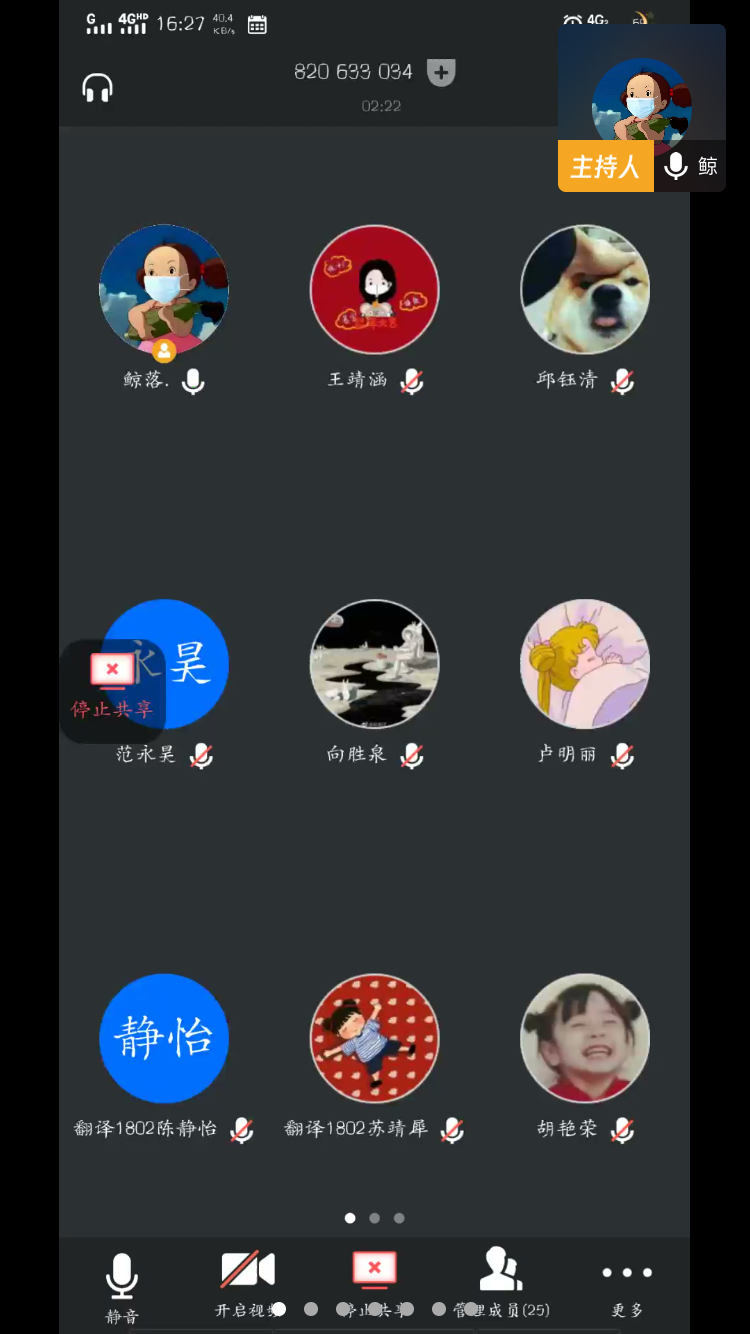750x1334 pixels.
Task: Select participant 向胜泉
Action: [x=375, y=664]
